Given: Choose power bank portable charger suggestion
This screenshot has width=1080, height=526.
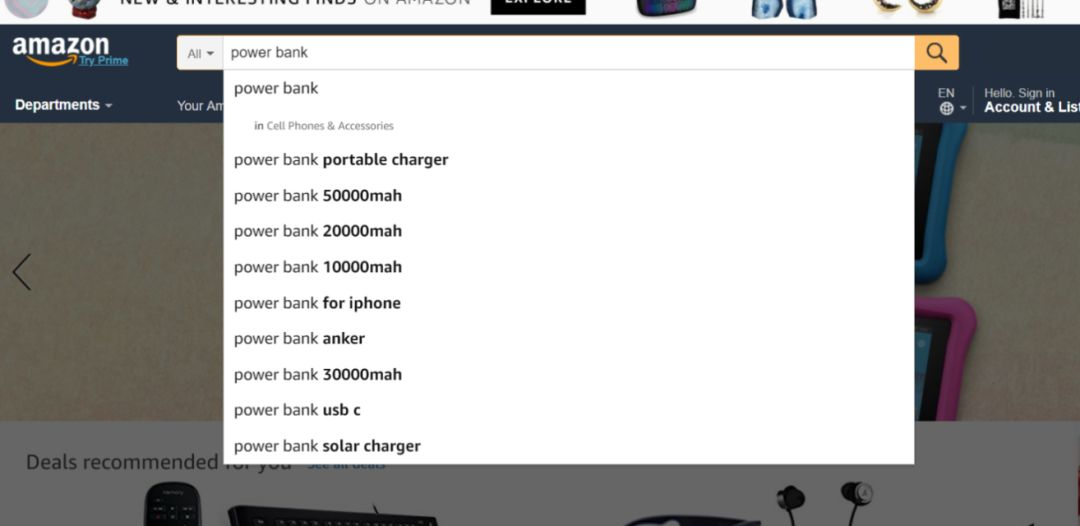Looking at the screenshot, I should [341, 160].
